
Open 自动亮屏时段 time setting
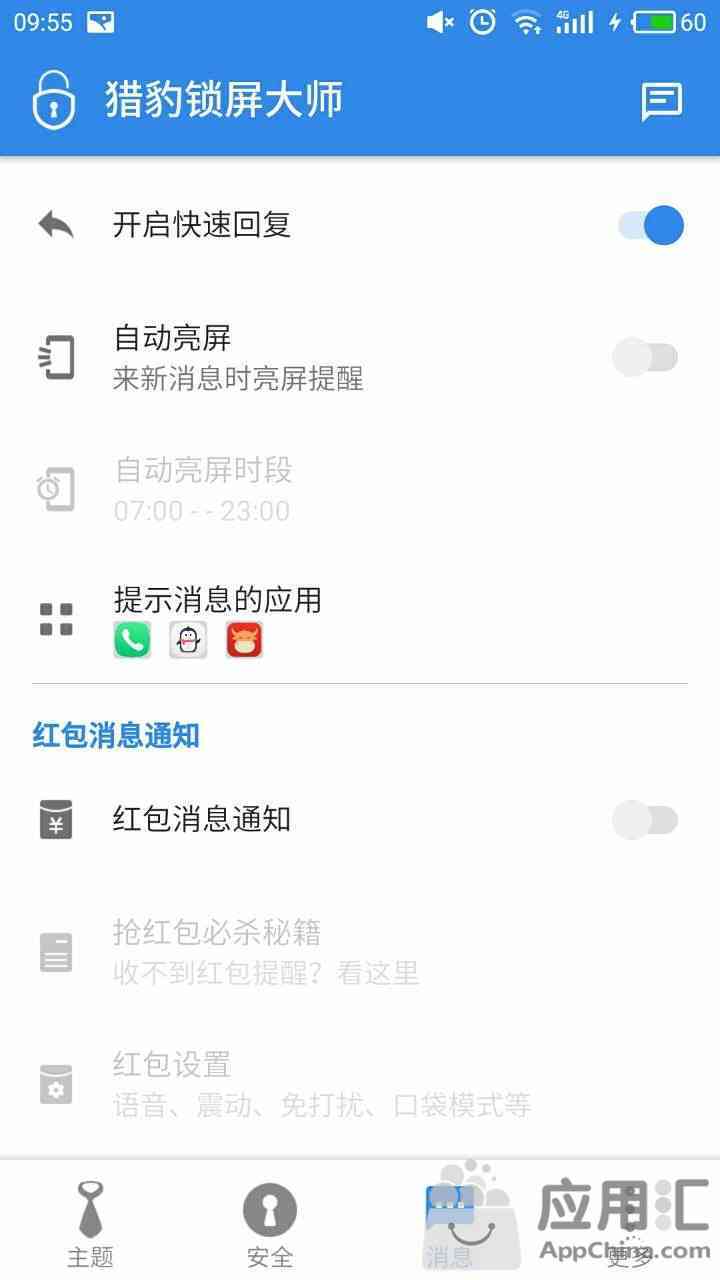(360, 490)
